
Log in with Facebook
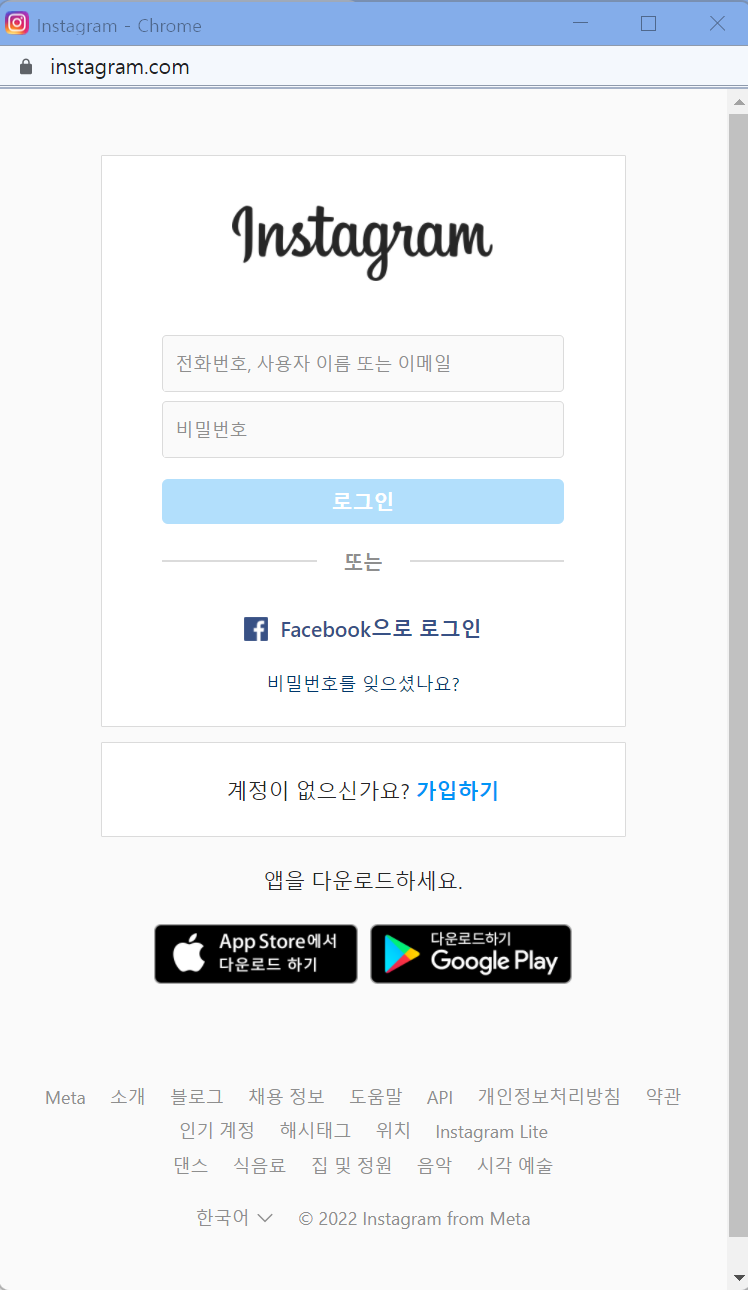362,629
